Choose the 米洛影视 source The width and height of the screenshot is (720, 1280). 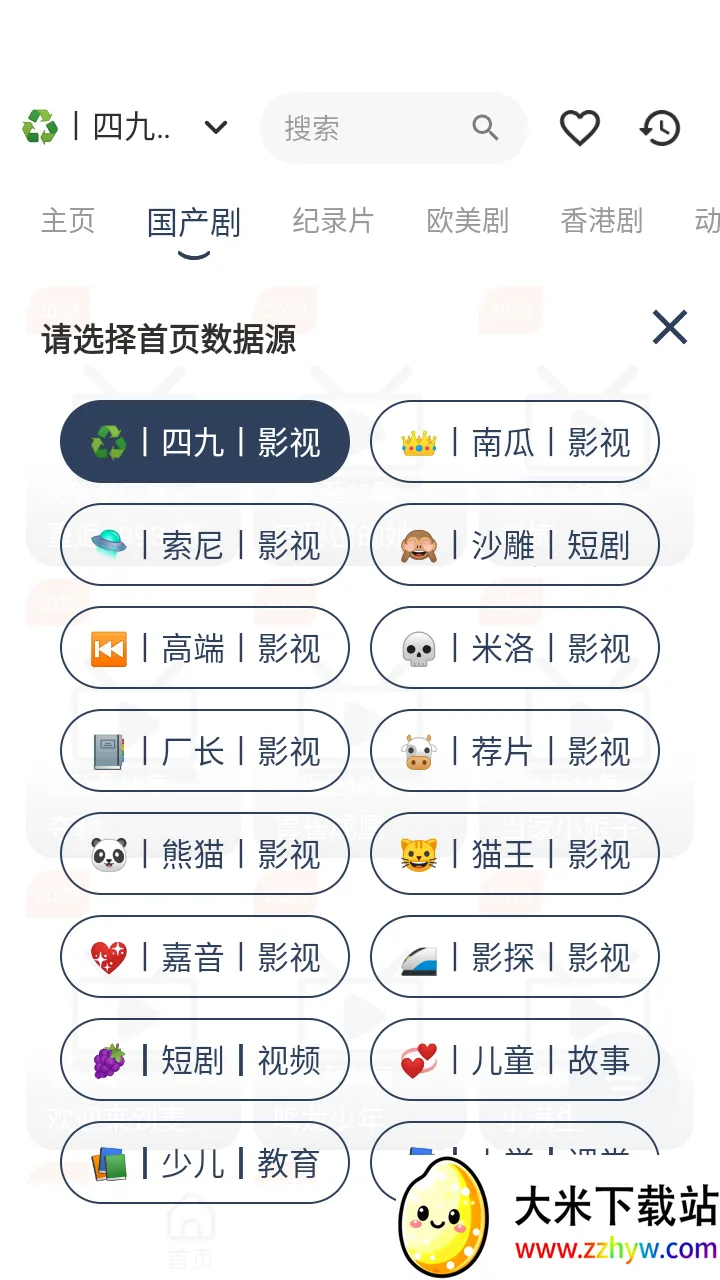coord(515,648)
